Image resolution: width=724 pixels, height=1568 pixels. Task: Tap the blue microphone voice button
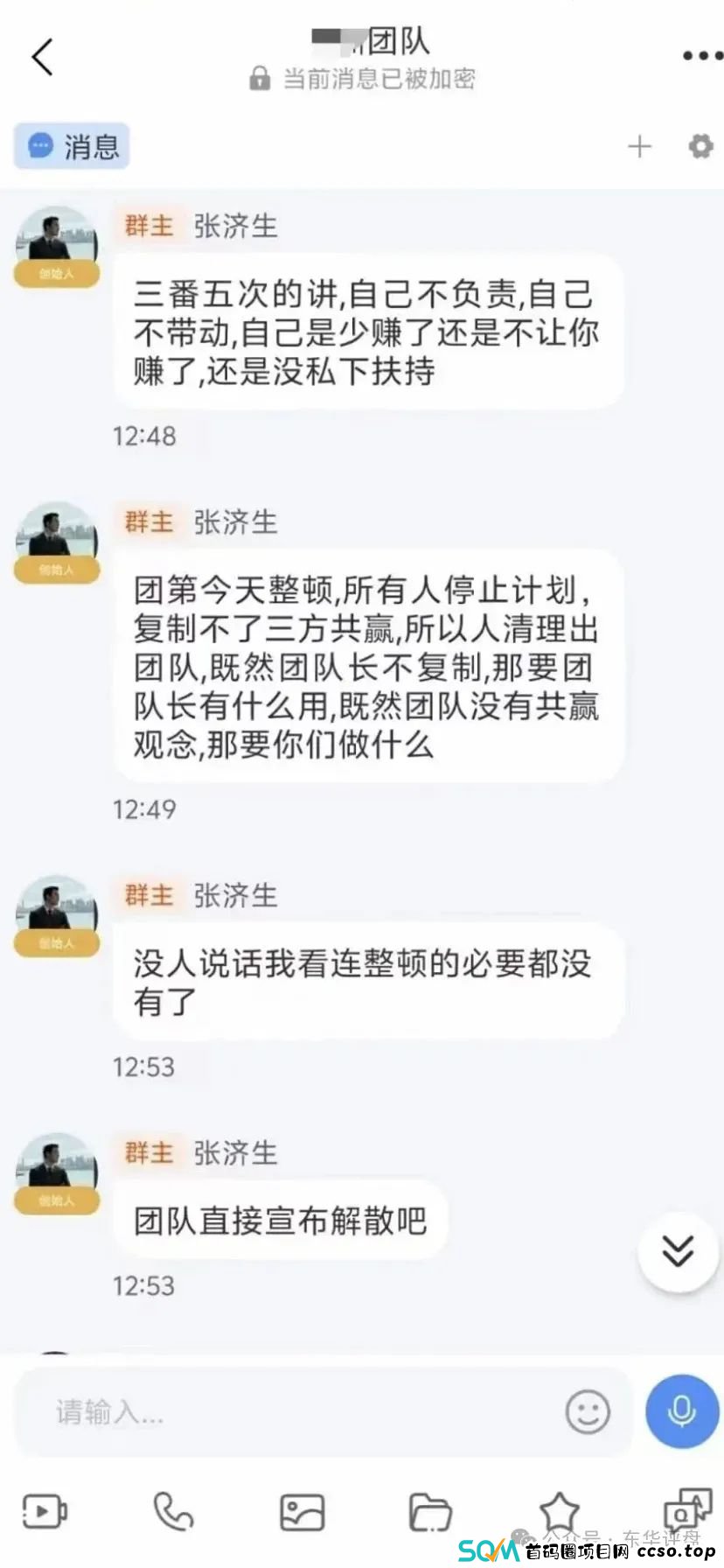pyautogui.click(x=682, y=1411)
